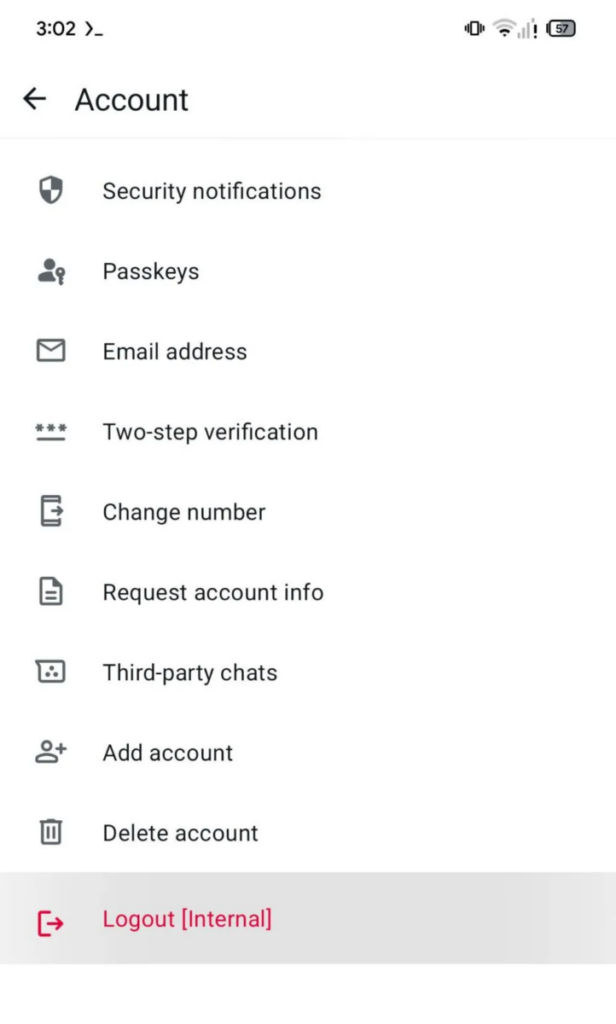This screenshot has width=616, height=1024.
Task: Tap Add account
Action: 308,753
